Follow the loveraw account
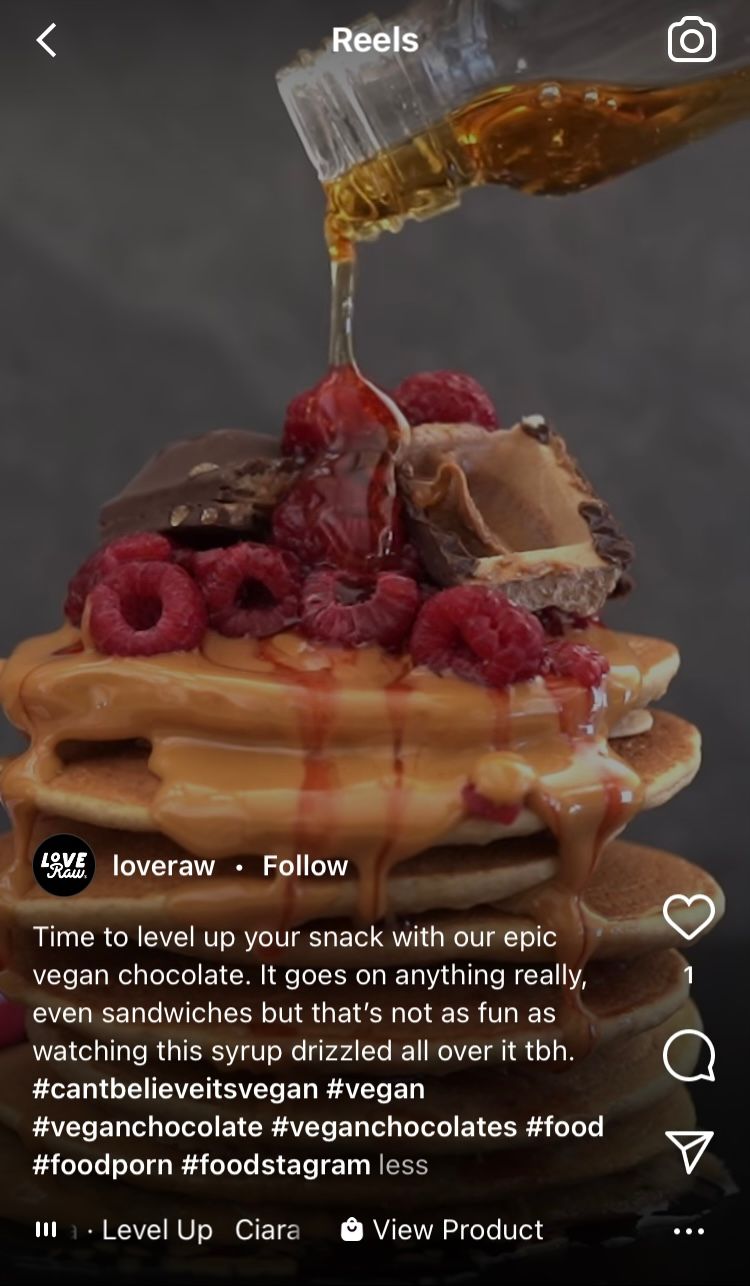Screen dimensions: 750x1286 pyautogui.click(x=305, y=866)
